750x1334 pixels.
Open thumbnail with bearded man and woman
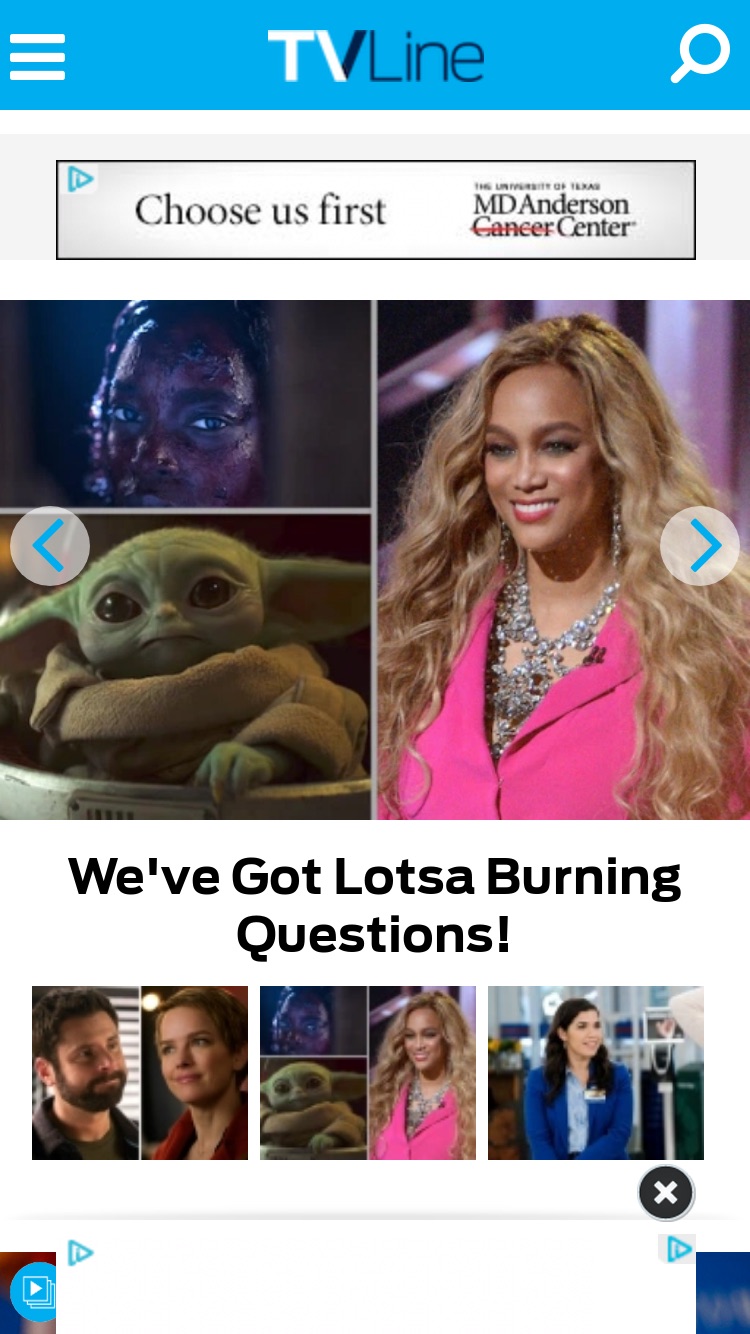(x=140, y=1073)
